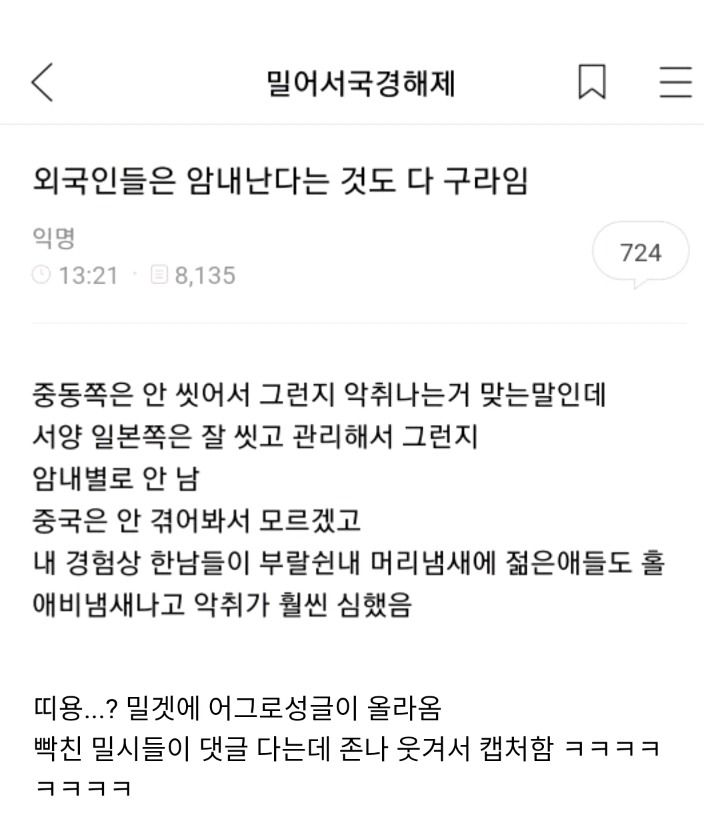Open the 724 comments bubble

coord(641,253)
